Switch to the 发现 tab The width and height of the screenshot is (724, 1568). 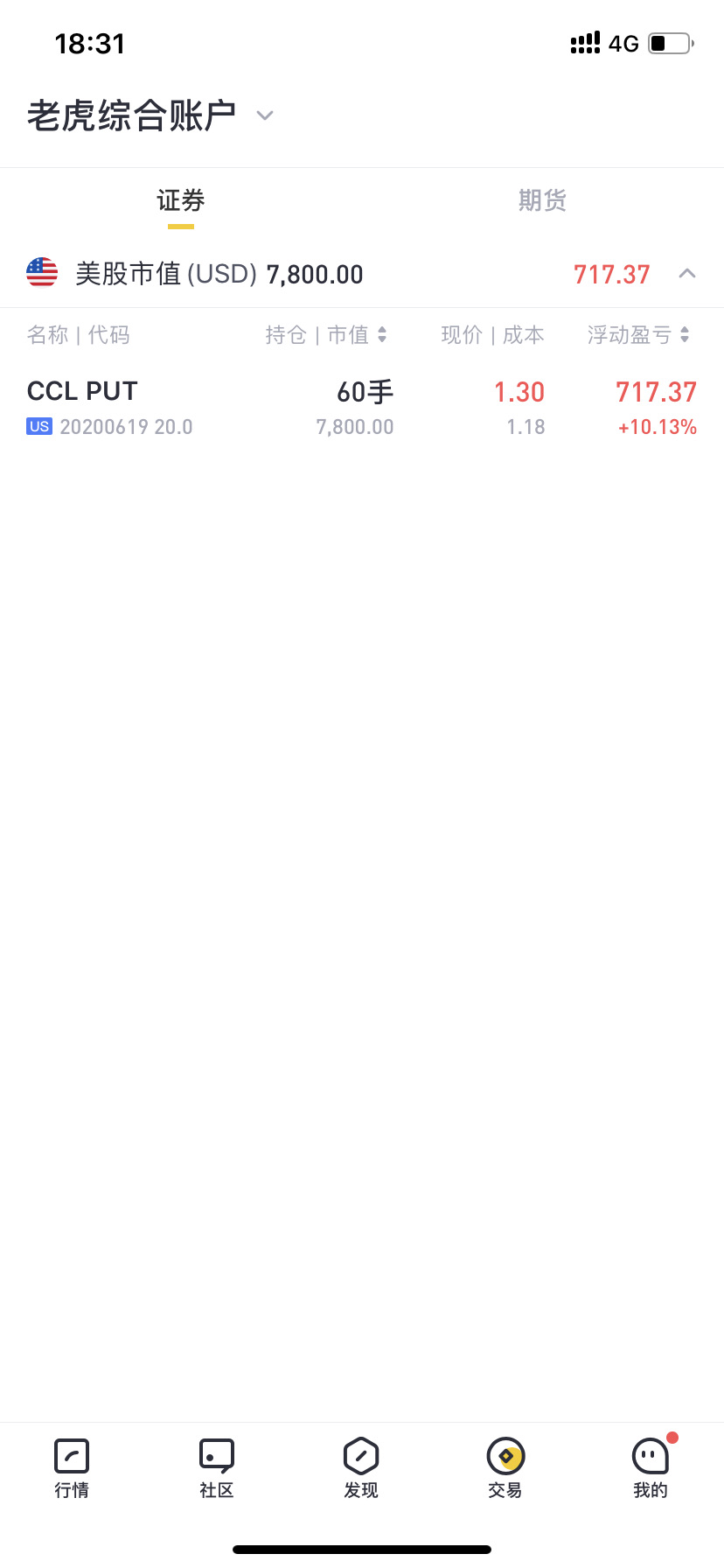click(361, 1468)
